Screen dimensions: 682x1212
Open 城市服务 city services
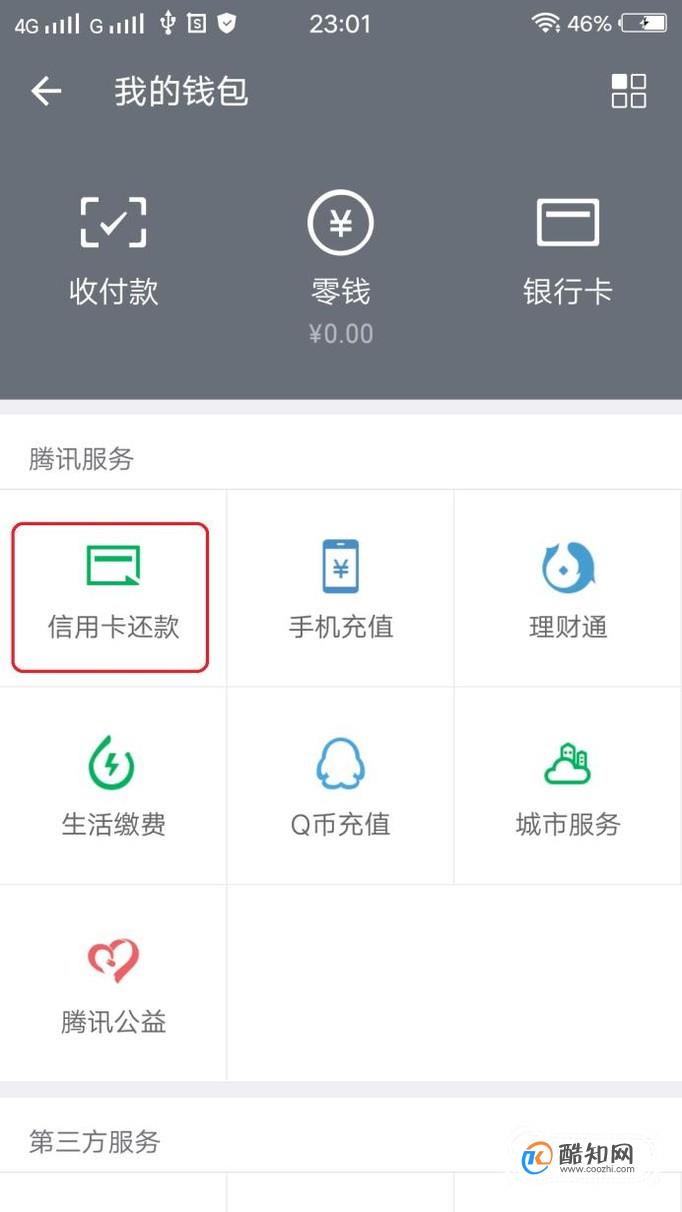567,786
